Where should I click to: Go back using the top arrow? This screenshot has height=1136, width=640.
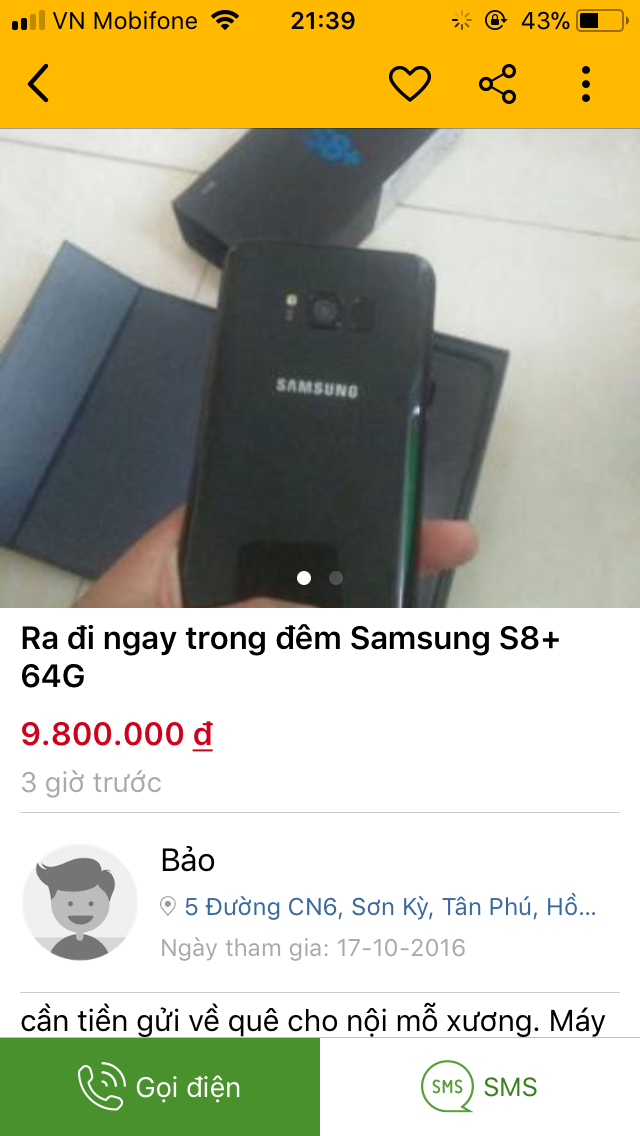click(38, 84)
